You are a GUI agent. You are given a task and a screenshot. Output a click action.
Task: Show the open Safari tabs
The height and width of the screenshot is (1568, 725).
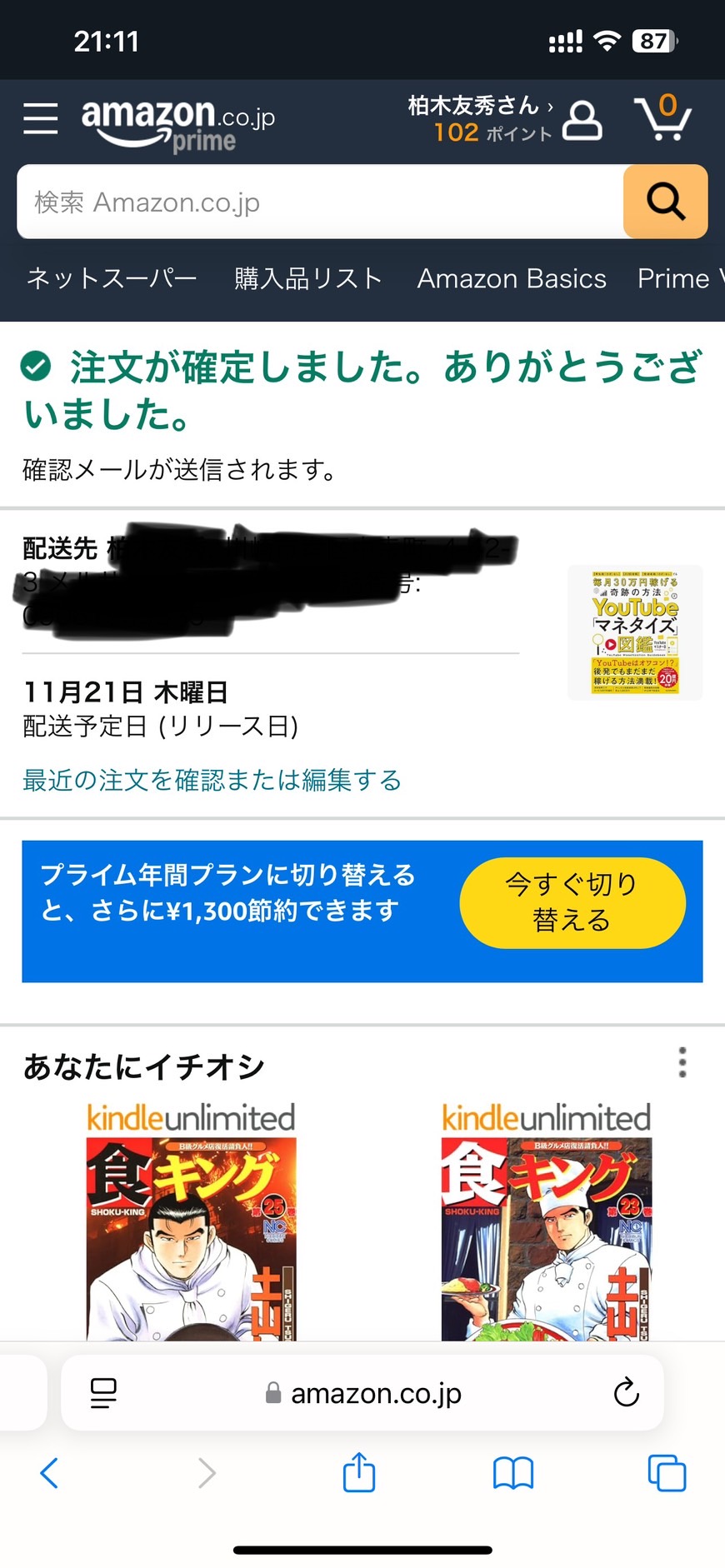point(667,1473)
